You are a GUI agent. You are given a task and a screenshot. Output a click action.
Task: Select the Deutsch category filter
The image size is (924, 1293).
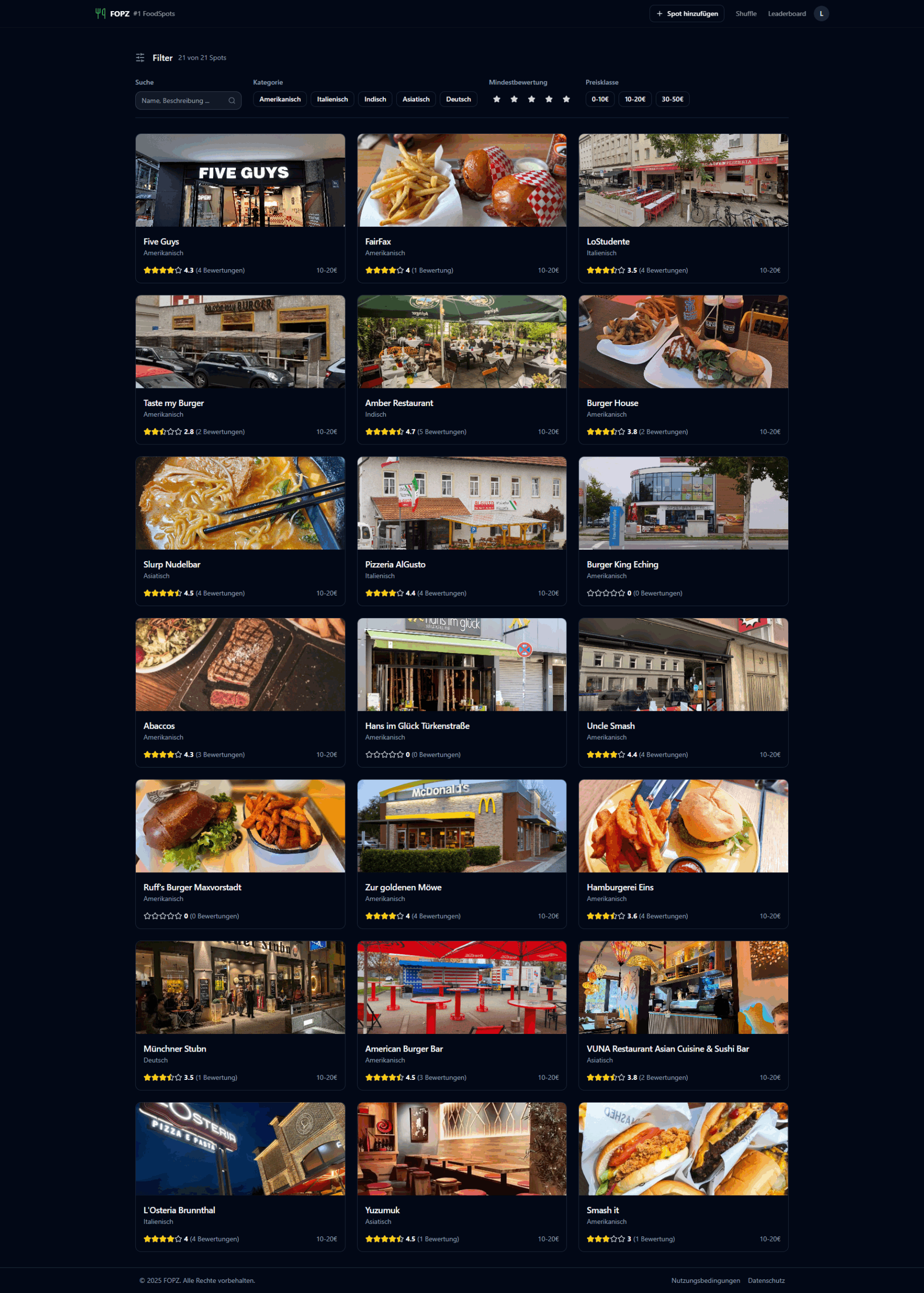[x=458, y=100]
